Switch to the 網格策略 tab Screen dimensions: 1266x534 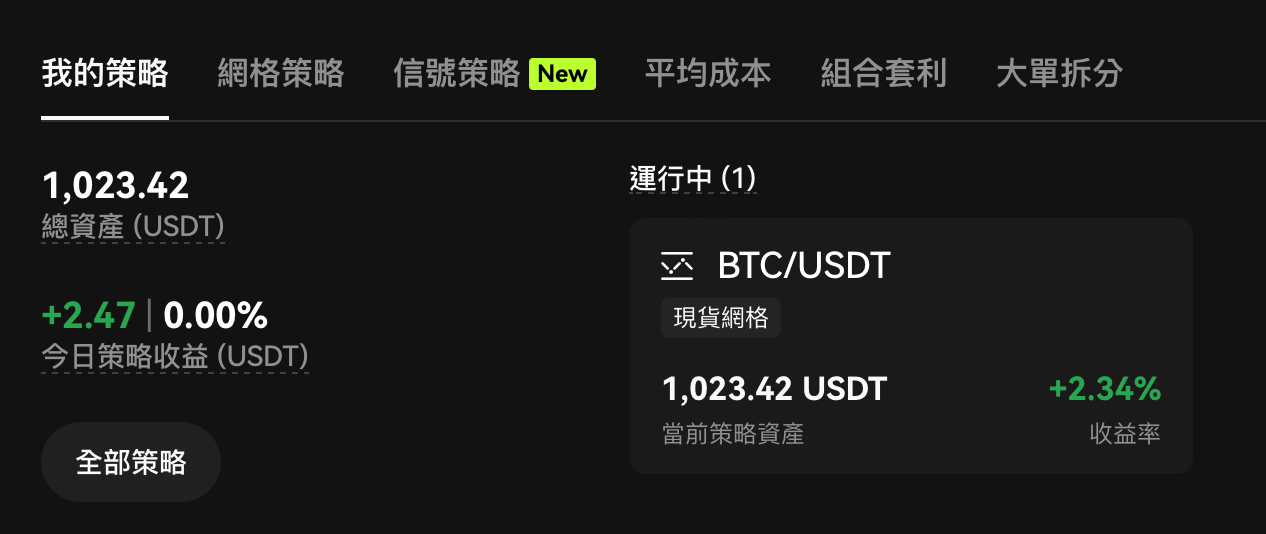(x=281, y=74)
